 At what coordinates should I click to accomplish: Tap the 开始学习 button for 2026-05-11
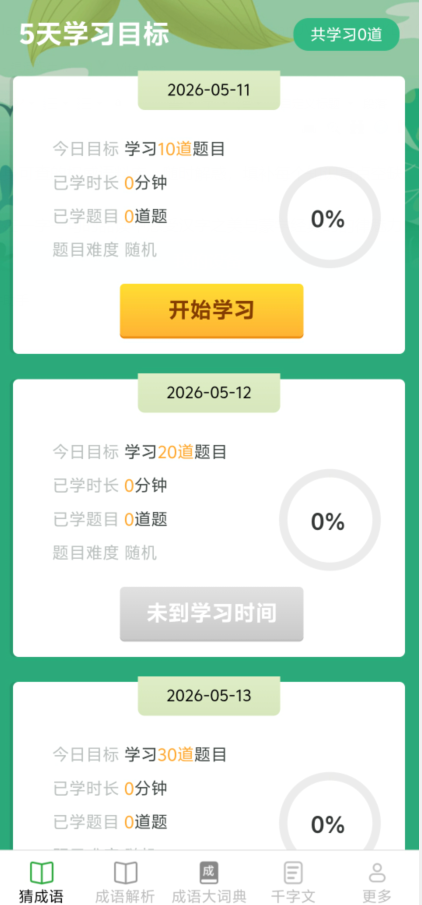[x=211, y=311]
